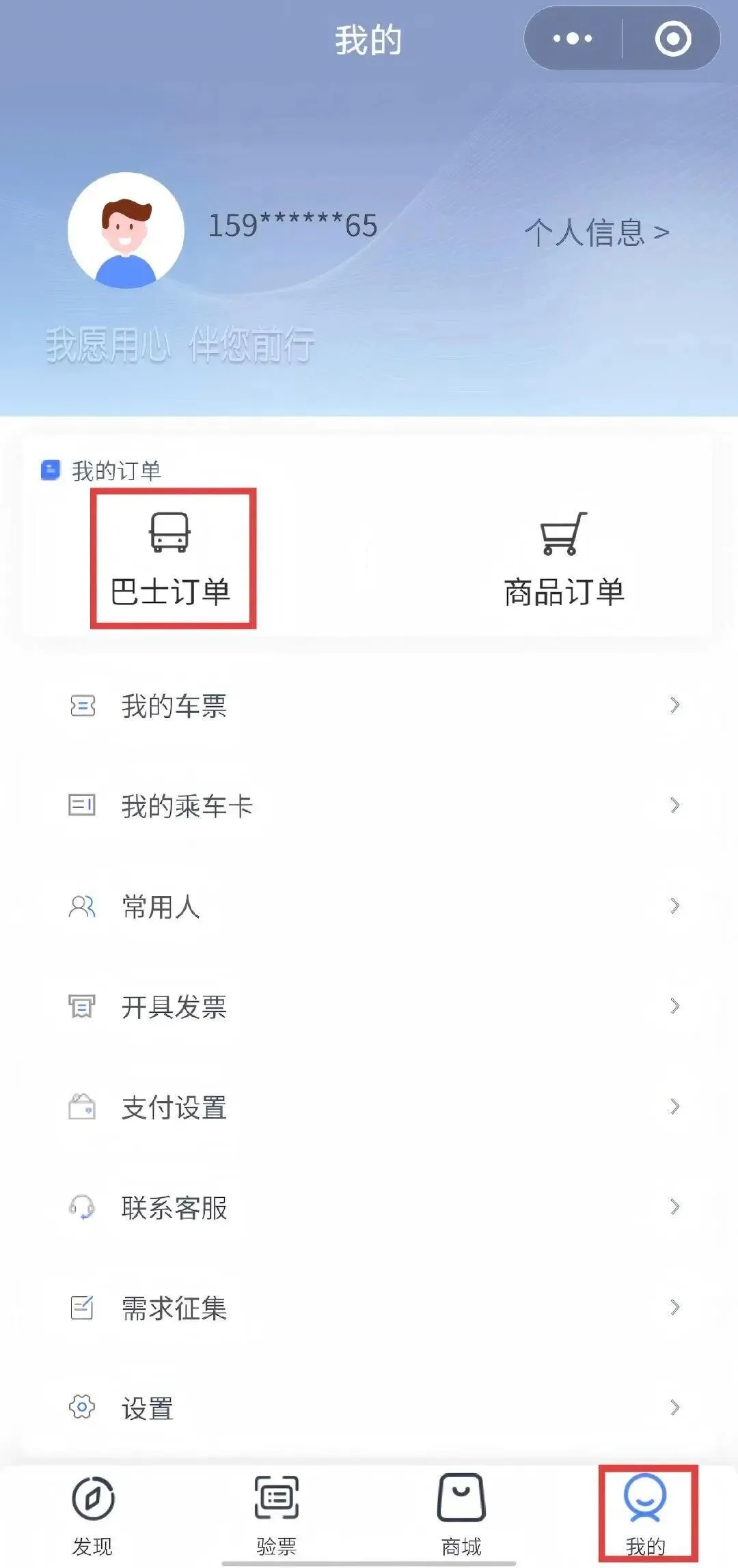Switch to the 验票 tab
The width and height of the screenshot is (738, 1568).
(277, 1513)
